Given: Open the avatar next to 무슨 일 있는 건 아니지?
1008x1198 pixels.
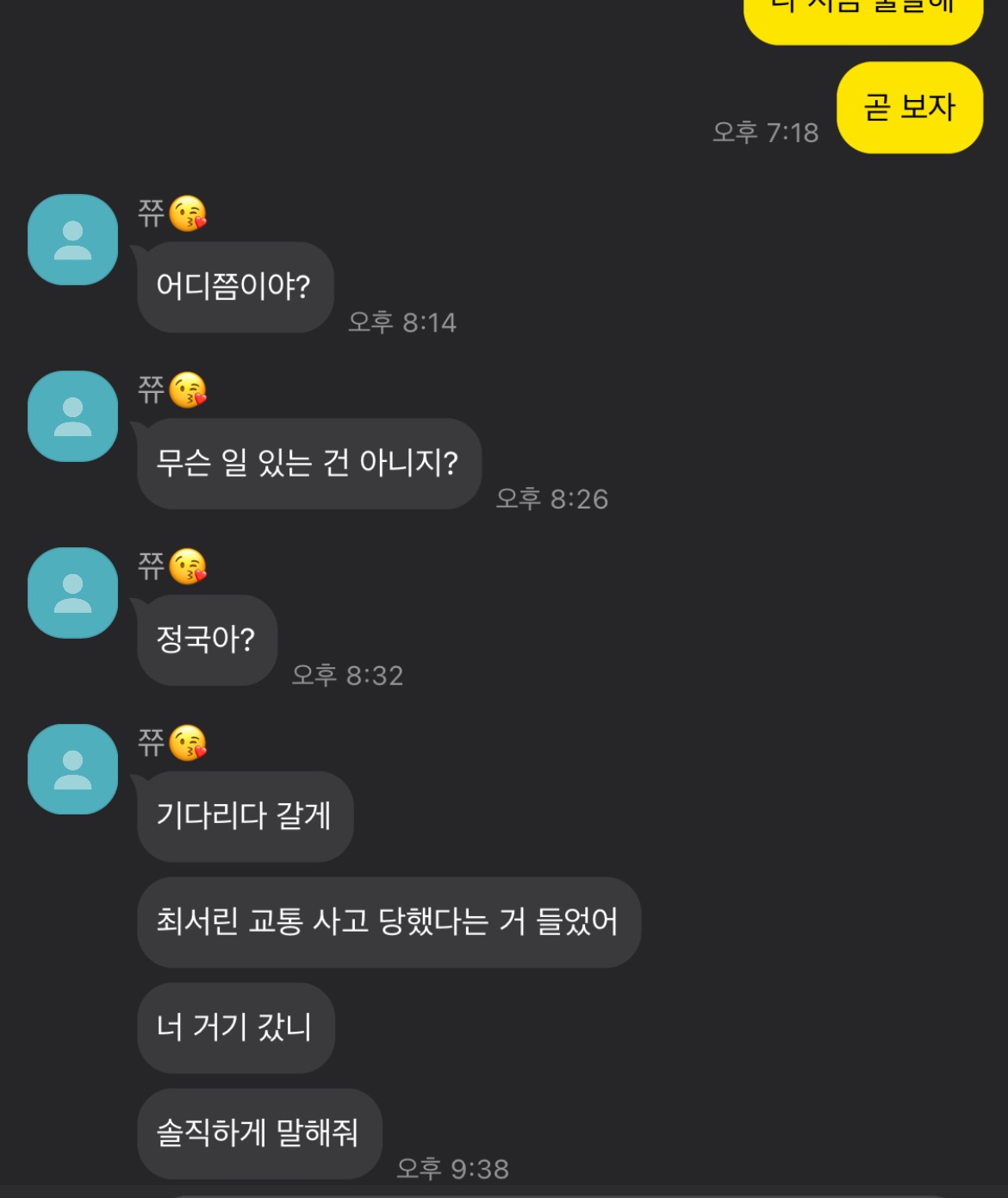Looking at the screenshot, I should [x=73, y=416].
